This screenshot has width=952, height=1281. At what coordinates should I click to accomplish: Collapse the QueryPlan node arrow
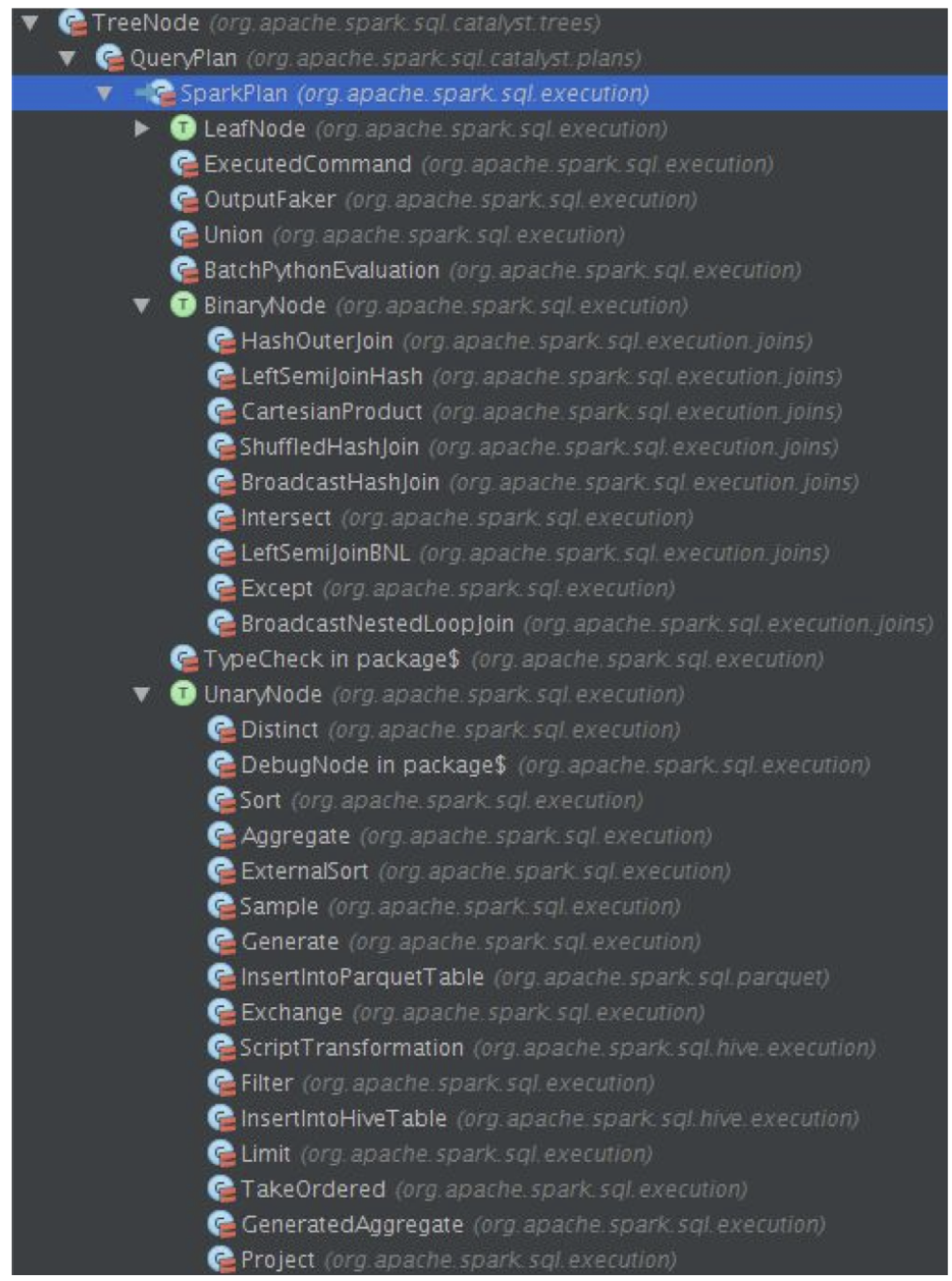[67, 58]
